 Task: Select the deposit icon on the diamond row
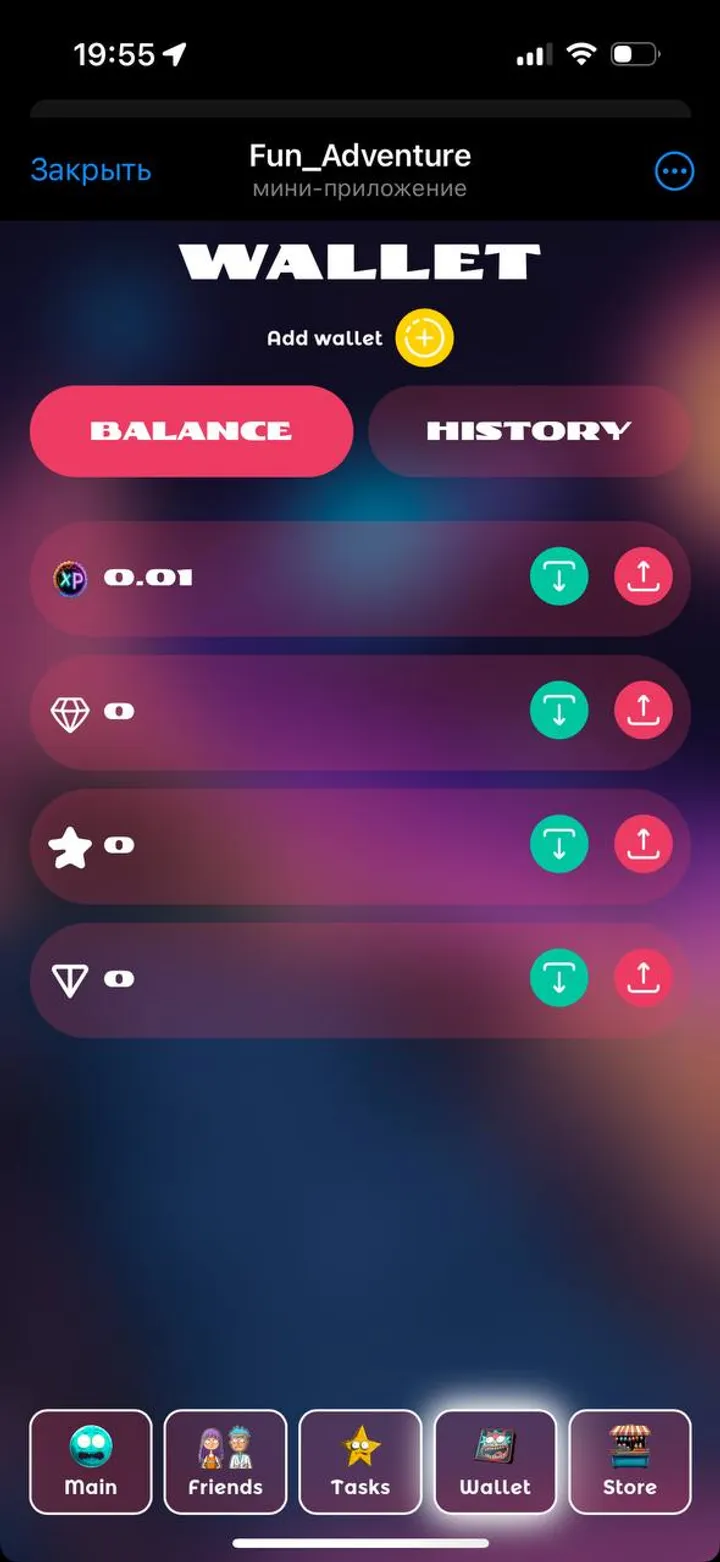559,711
